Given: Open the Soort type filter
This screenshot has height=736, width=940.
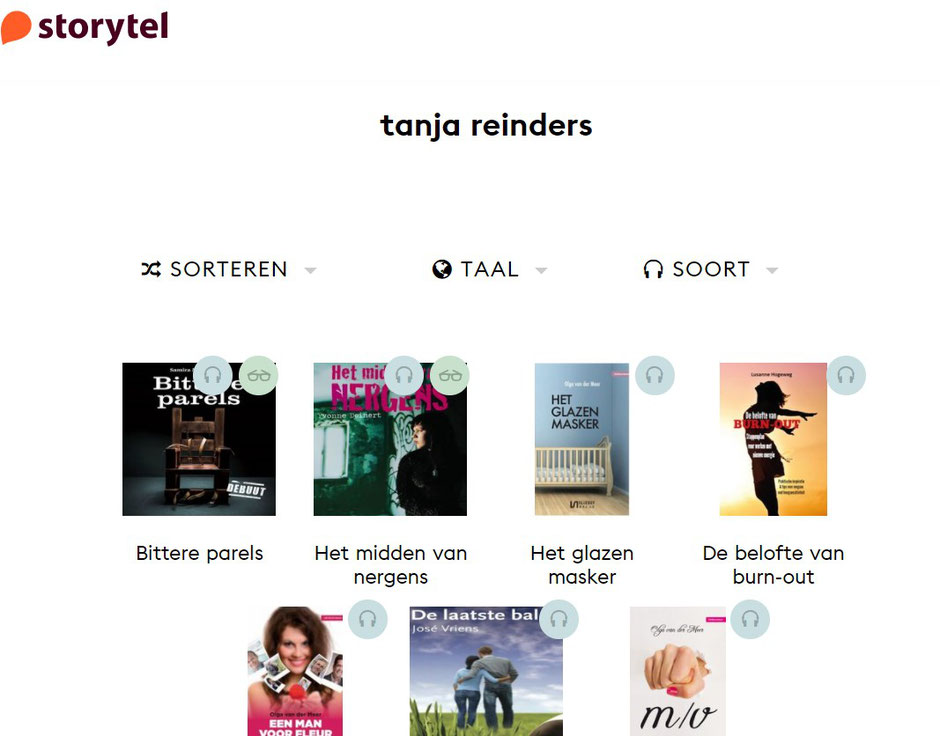Looking at the screenshot, I should pyautogui.click(x=710, y=270).
